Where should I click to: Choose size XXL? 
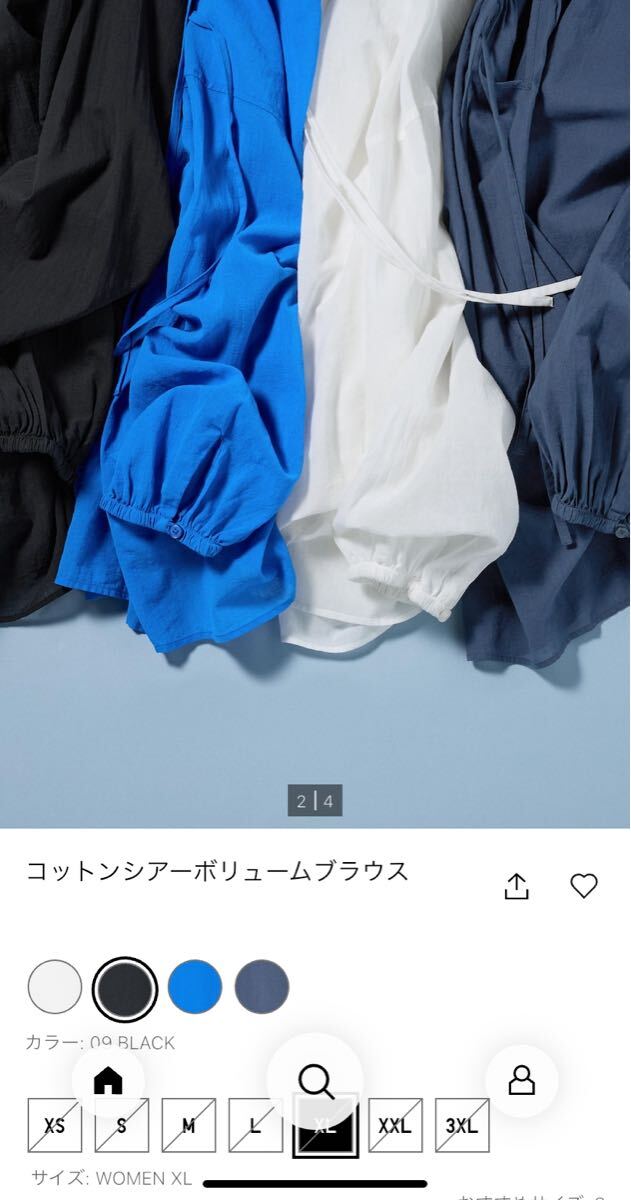coord(395,1126)
